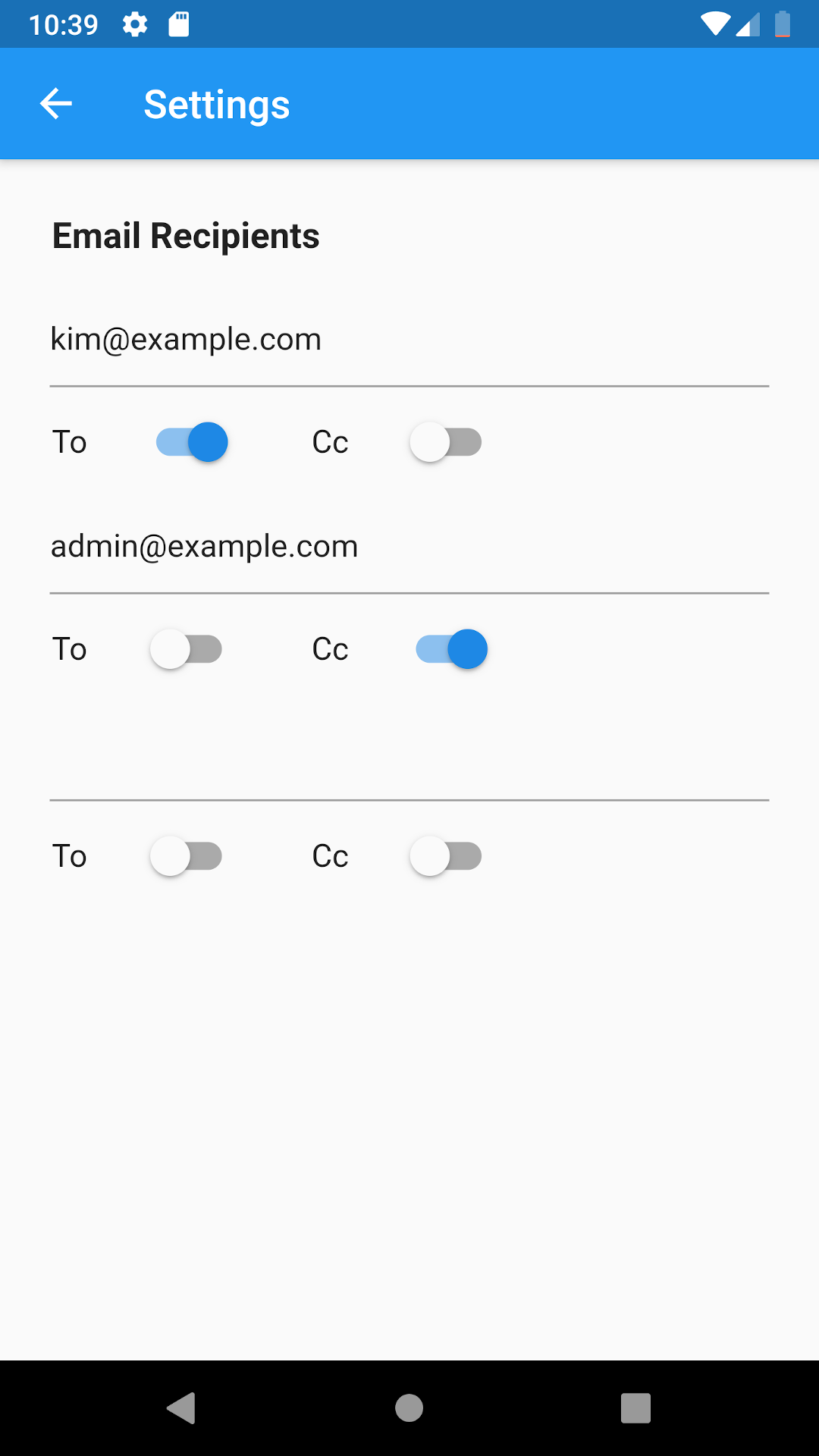The width and height of the screenshot is (819, 1456).
Task: Go back using the app bar arrow
Action: (x=56, y=104)
